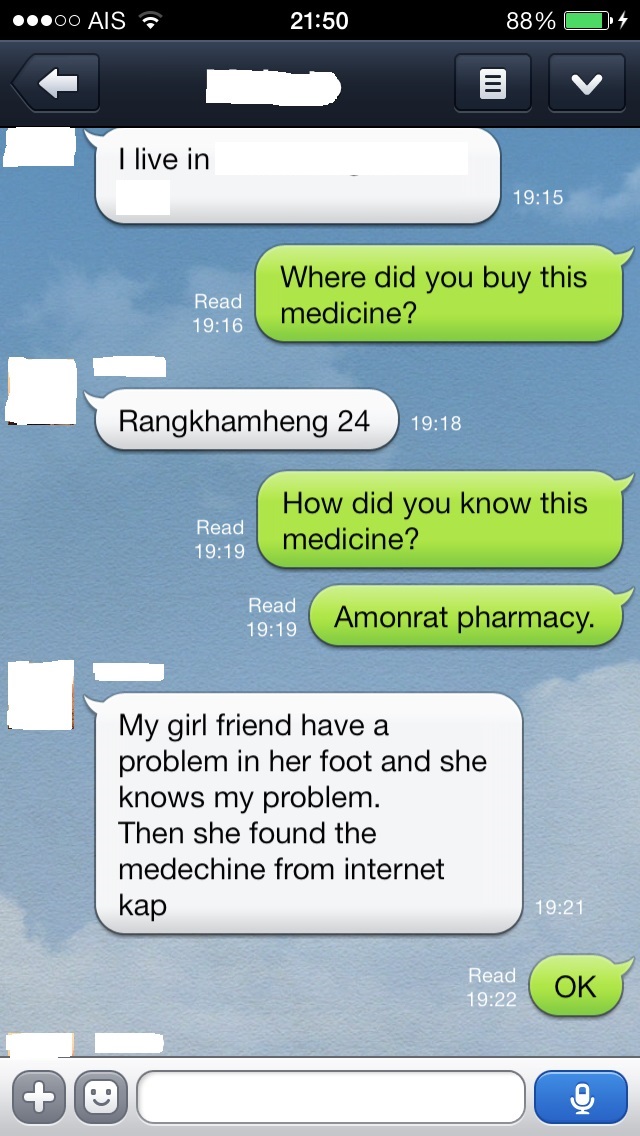
Task: Expand the chat options dropdown arrow
Action: (x=586, y=84)
